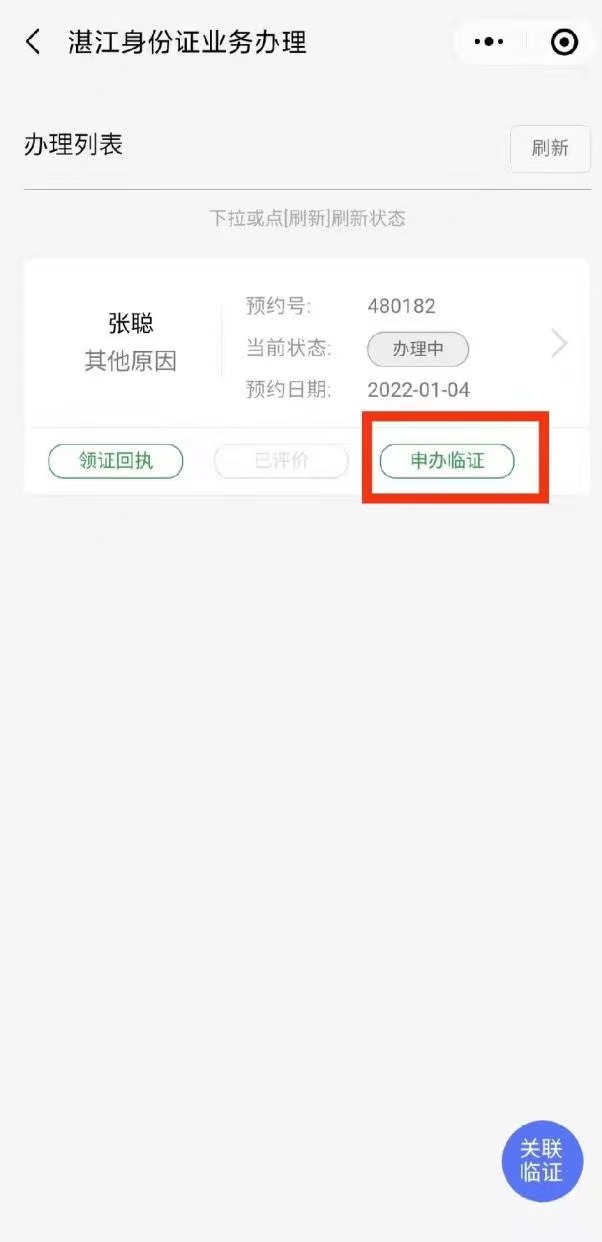
Task: Tap the 已评价 button
Action: [281, 461]
